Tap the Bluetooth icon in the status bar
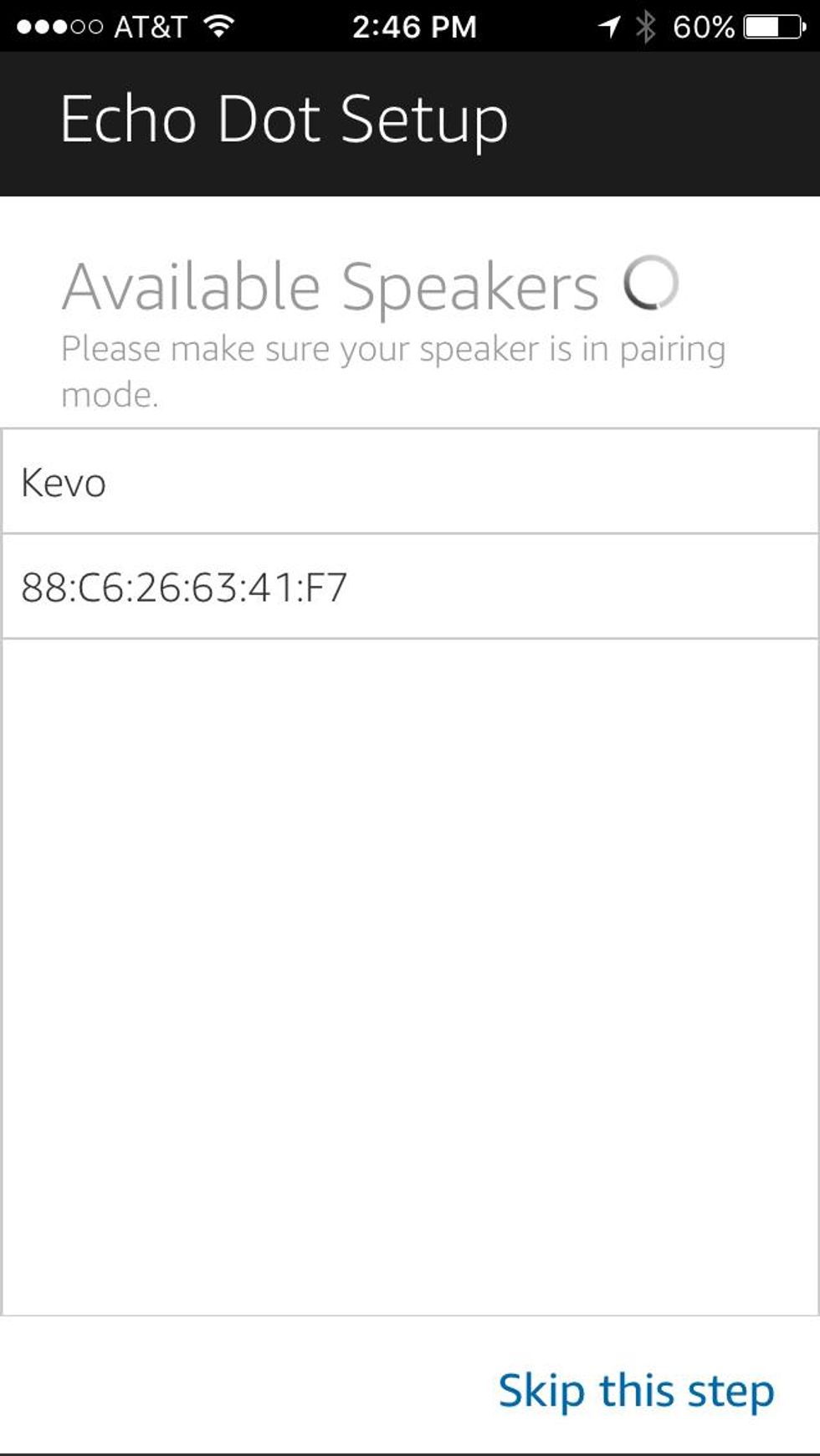Viewport: 820px width, 1456px height. 646,26
